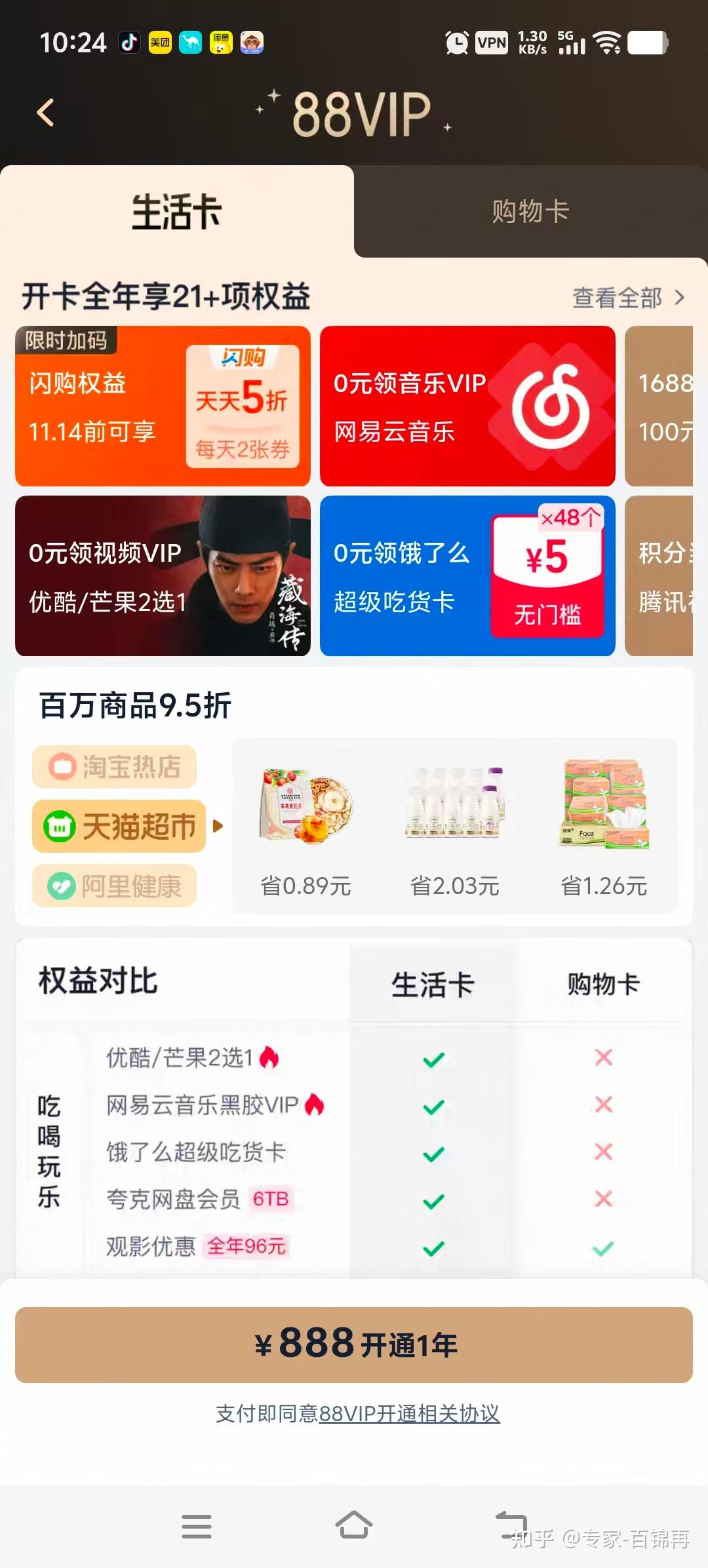Tap the back arrow beside 88VIP title
Image resolution: width=708 pixels, height=1568 pixels.
coord(45,113)
